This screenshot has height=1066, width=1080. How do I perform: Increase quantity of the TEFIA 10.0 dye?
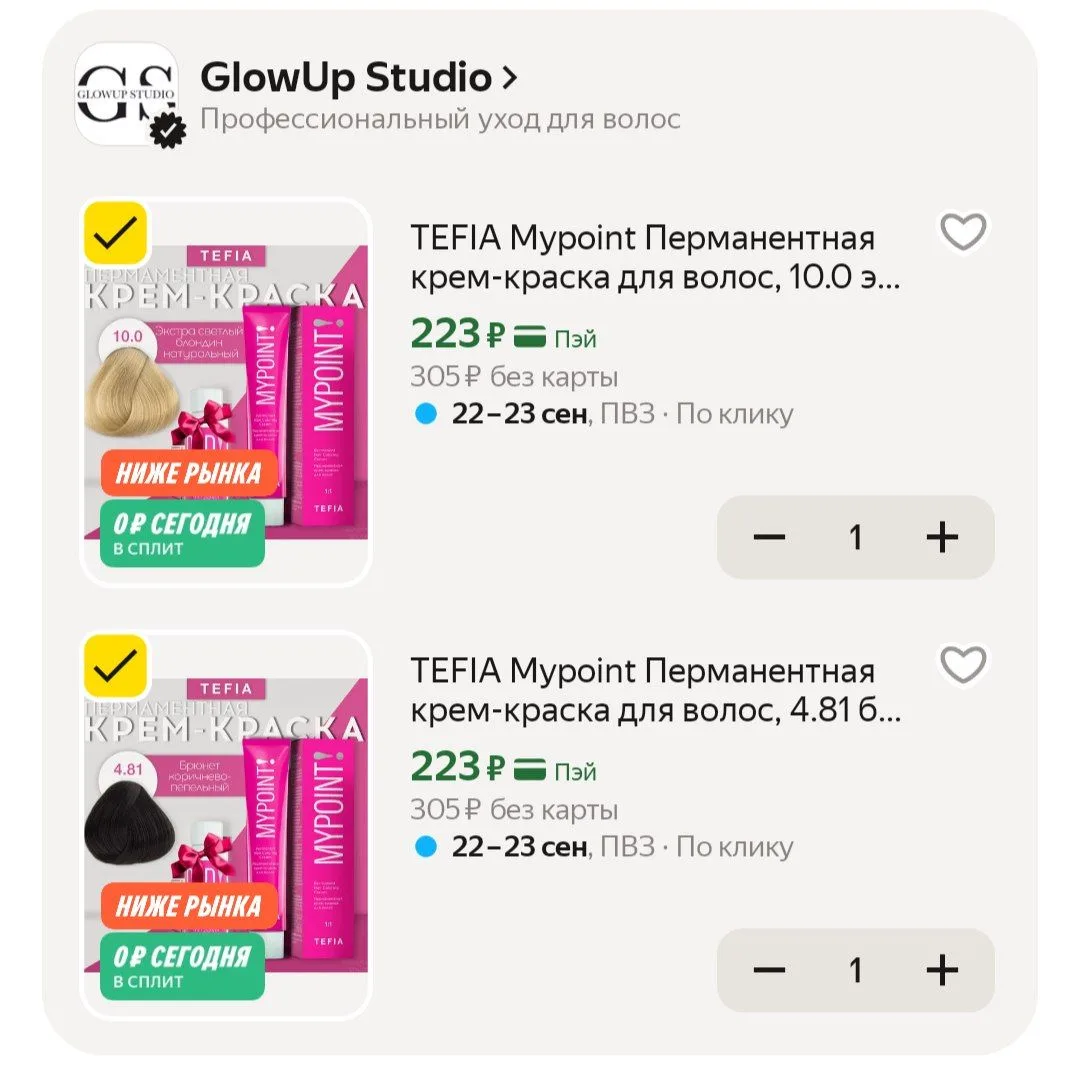point(942,537)
